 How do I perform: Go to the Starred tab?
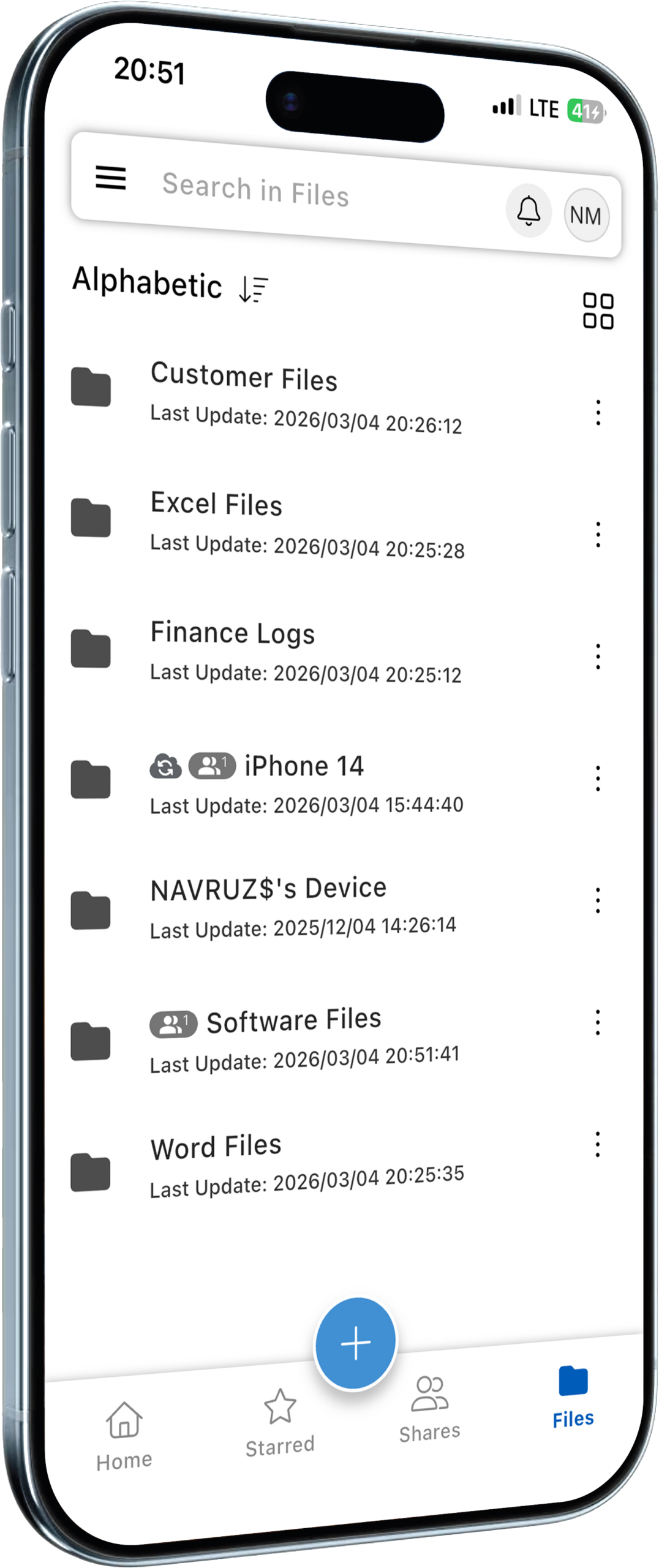tap(280, 1422)
